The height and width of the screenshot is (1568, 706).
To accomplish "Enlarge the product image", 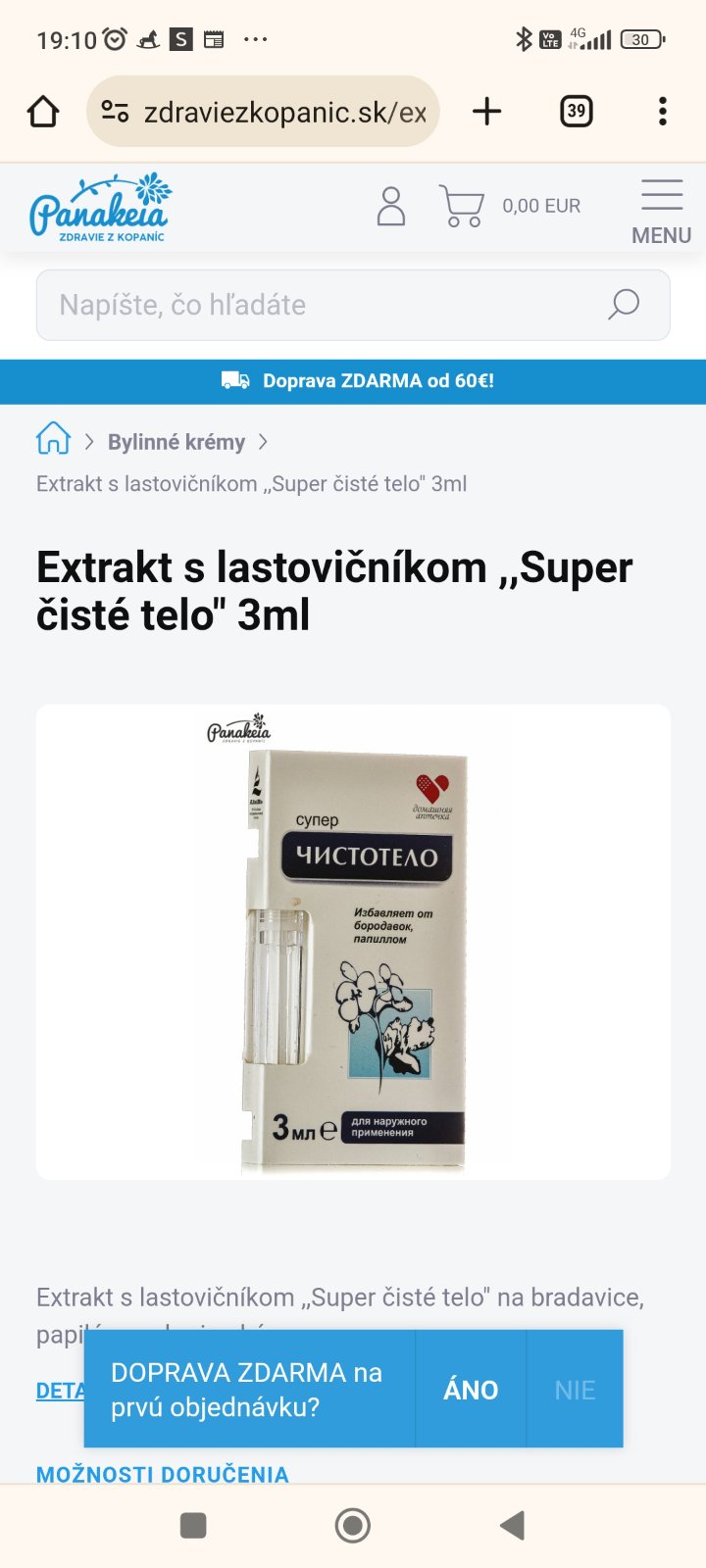I will [x=353, y=941].
